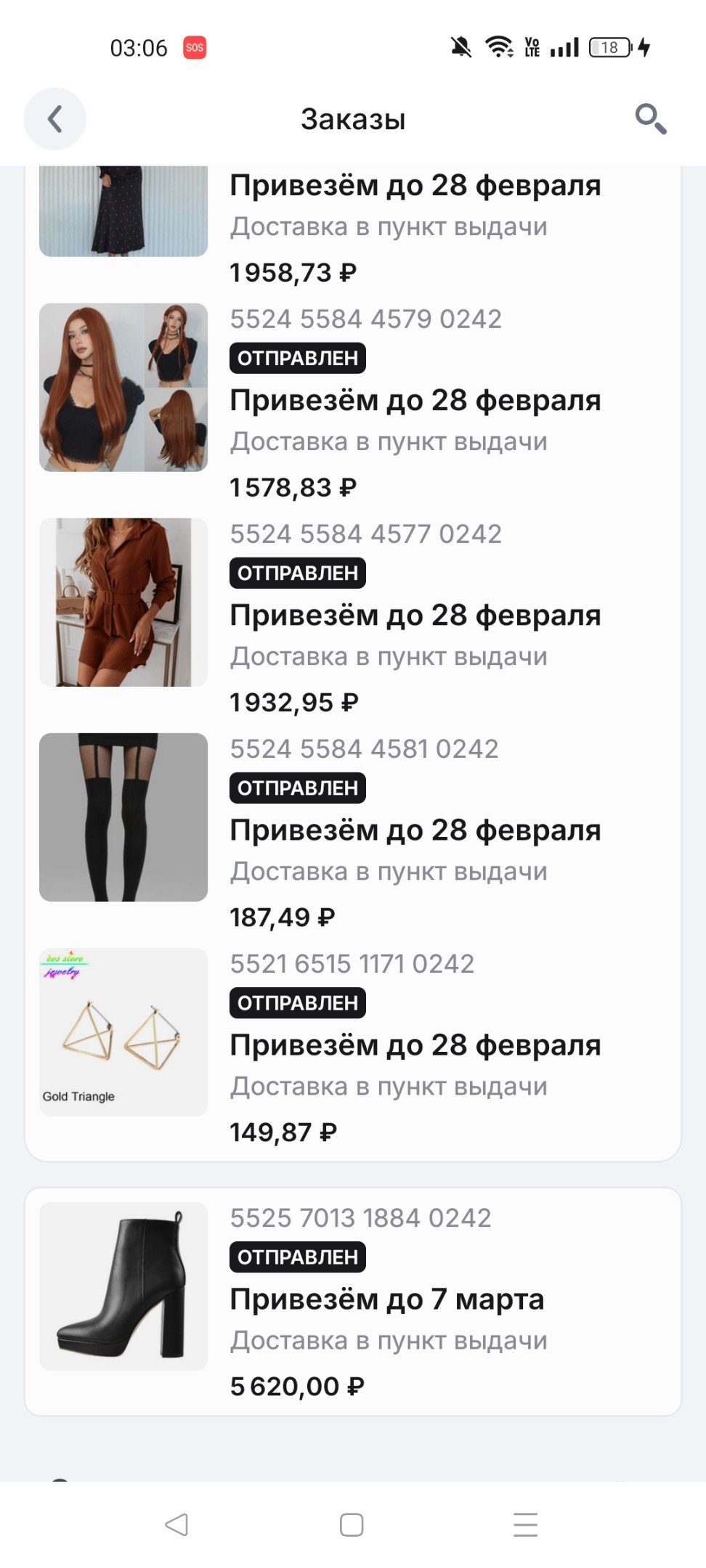Open order 5524 5584 4579 0242 with wig
This screenshot has height=1568, width=706.
point(353,402)
